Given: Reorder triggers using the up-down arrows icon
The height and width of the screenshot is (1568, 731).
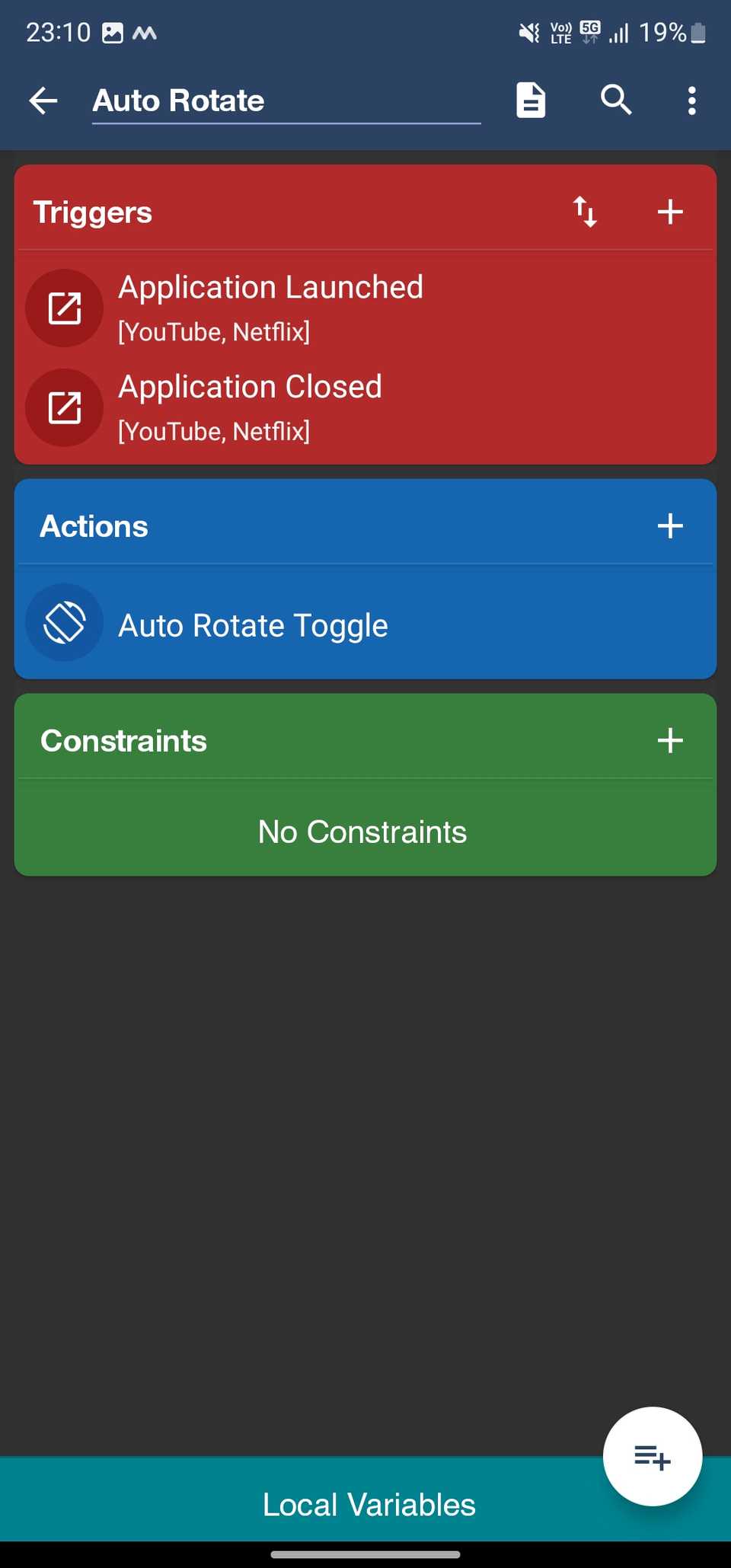Looking at the screenshot, I should pos(585,212).
